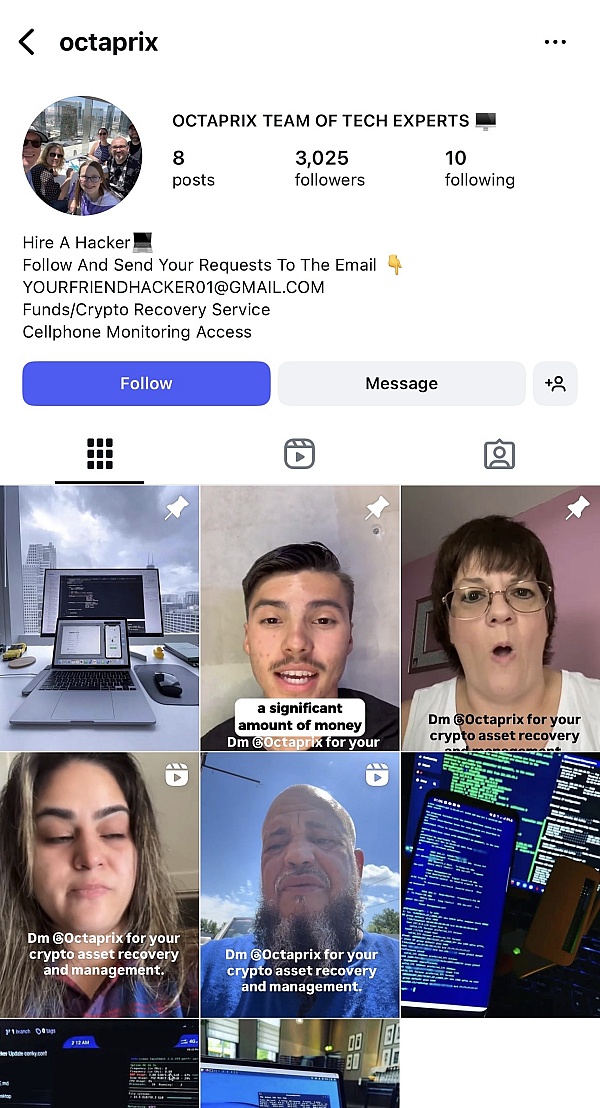This screenshot has height=1108, width=600.
Task: Open pinned post showing laptop desk setup
Action: pyautogui.click(x=99, y=618)
